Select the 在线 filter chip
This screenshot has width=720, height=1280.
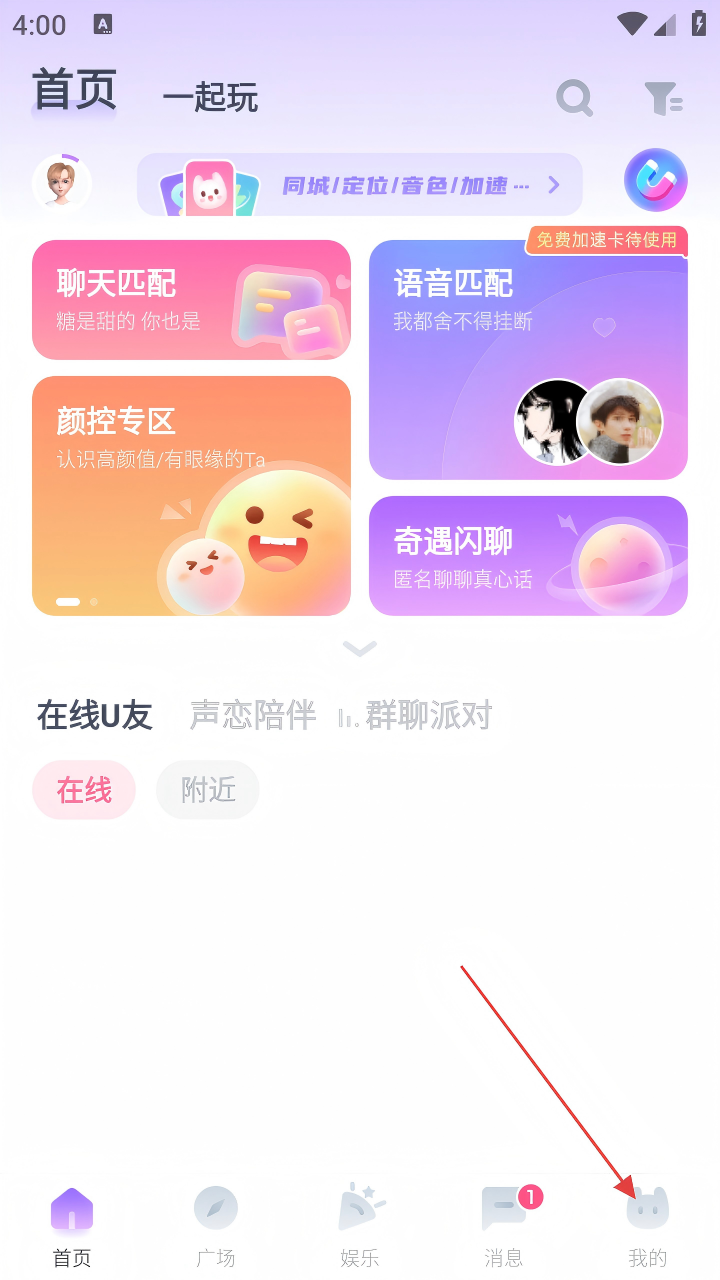[x=84, y=790]
